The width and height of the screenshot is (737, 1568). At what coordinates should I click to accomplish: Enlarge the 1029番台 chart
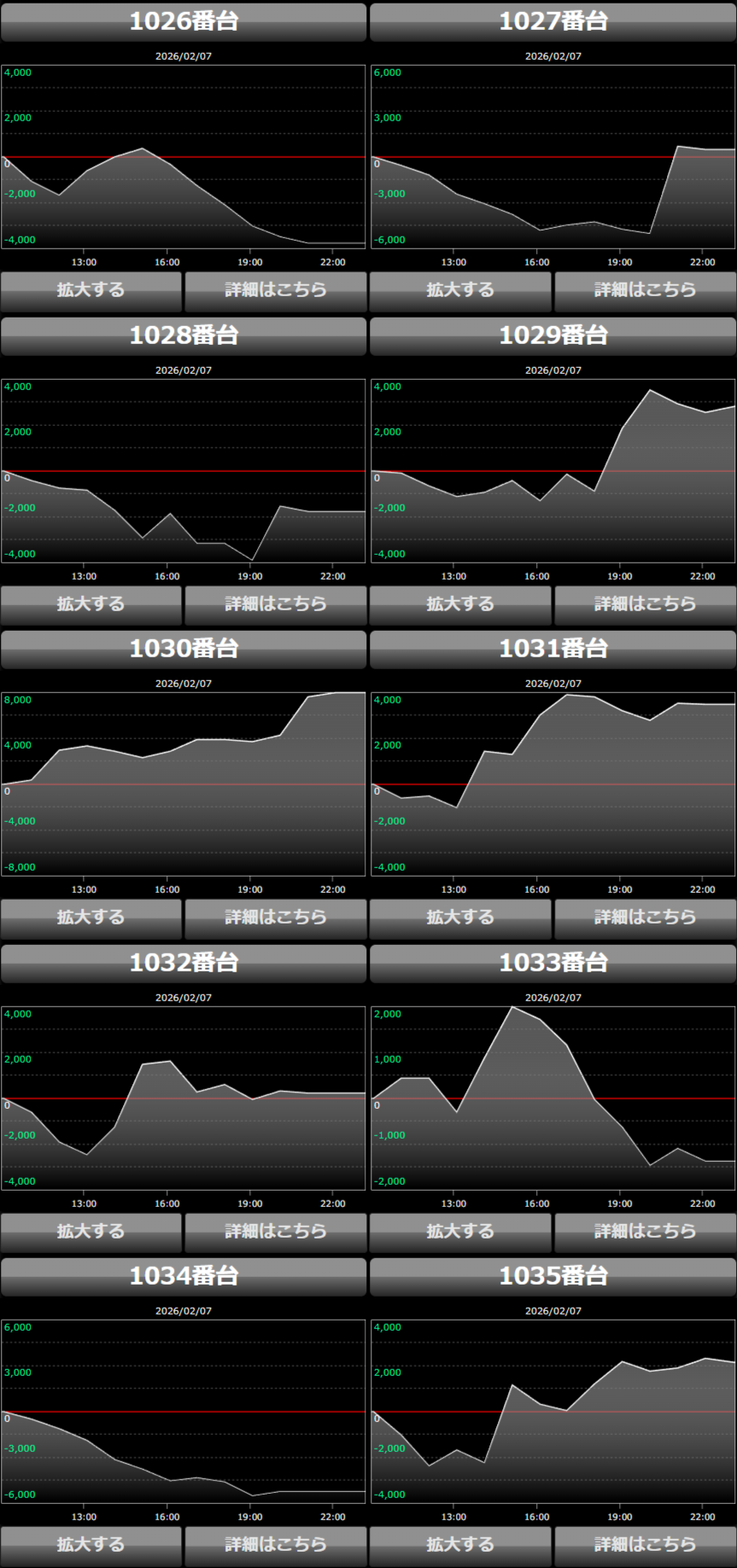(460, 604)
